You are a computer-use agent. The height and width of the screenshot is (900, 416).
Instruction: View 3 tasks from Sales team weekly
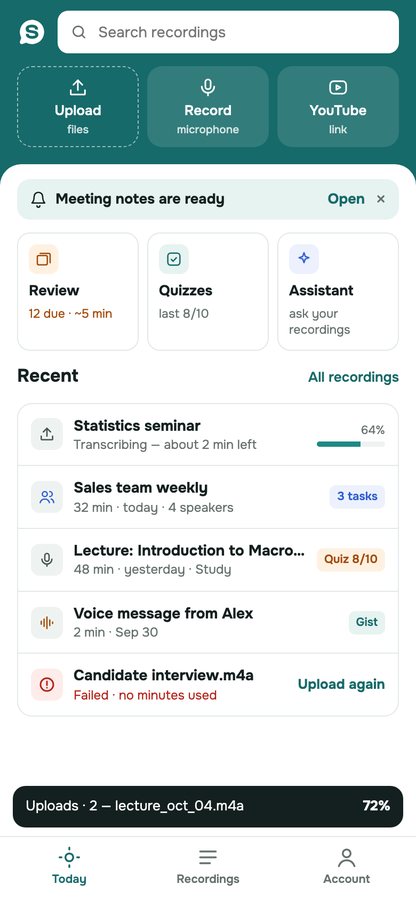[357, 496]
